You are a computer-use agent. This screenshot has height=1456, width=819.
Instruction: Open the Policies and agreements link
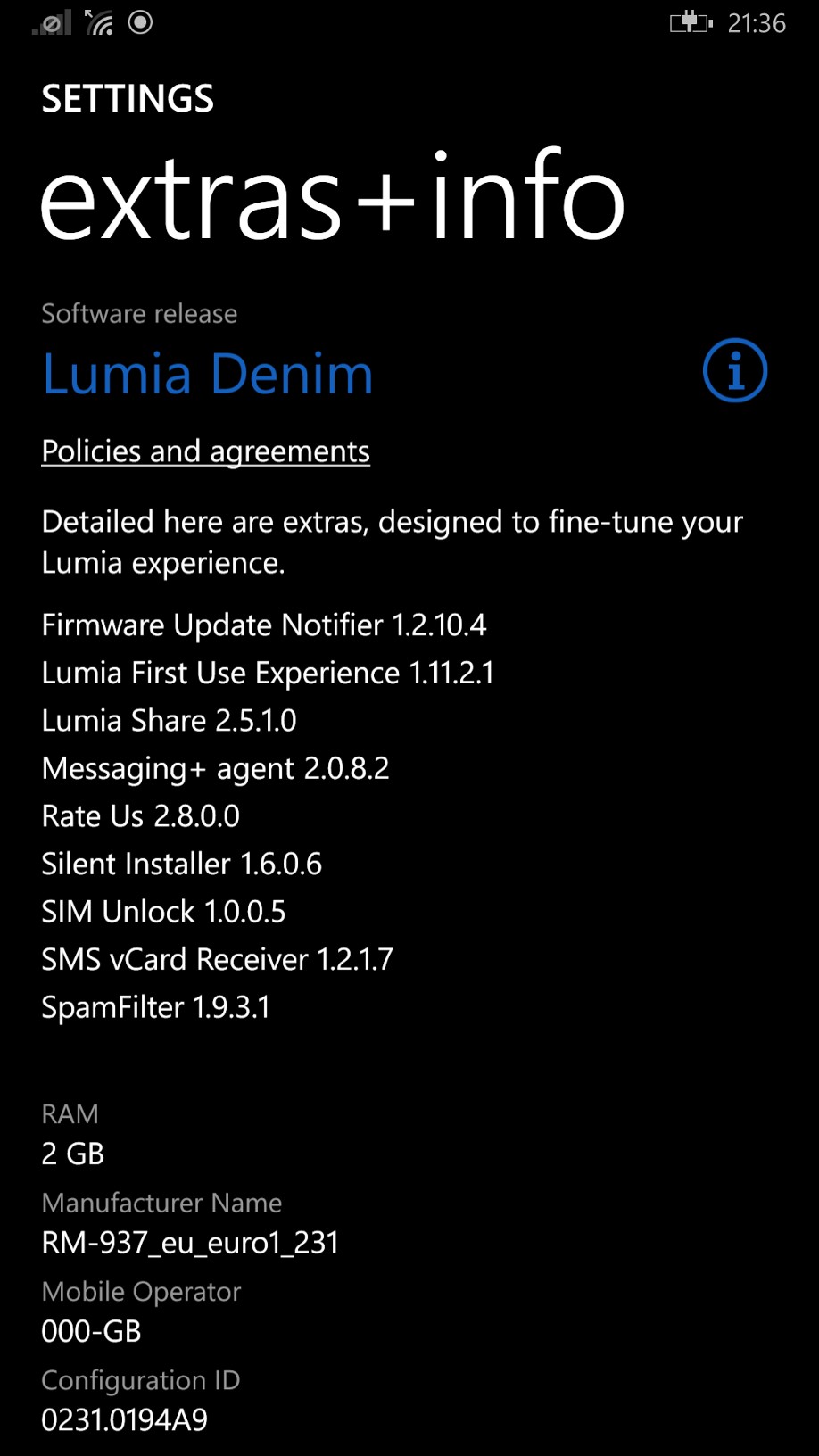(x=205, y=451)
